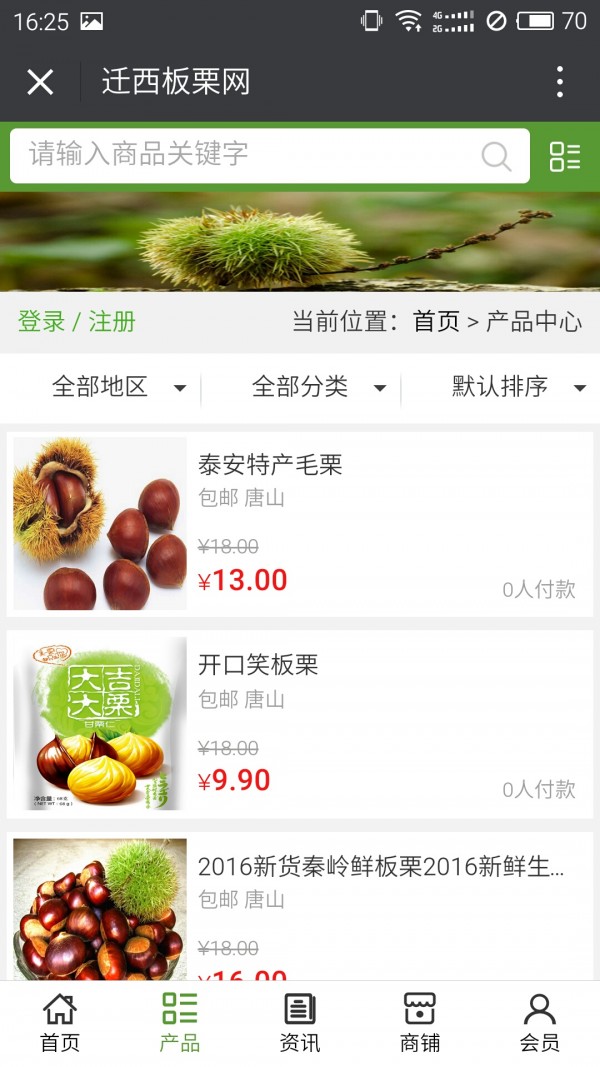This screenshot has width=600, height=1067.
Task: Expand the 默认排序 sort dropdown
Action: pos(518,387)
